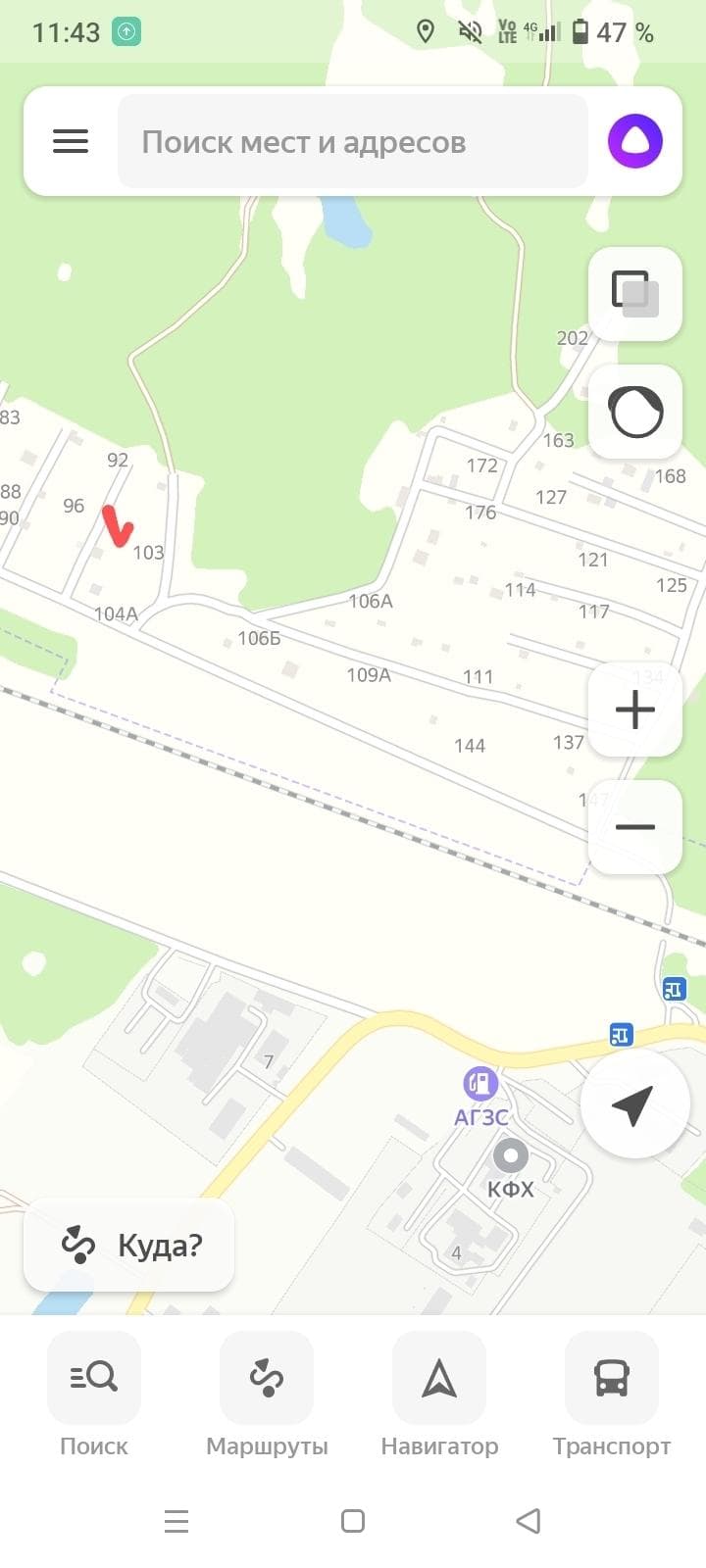Toggle the traffic indicator button

coord(635,412)
